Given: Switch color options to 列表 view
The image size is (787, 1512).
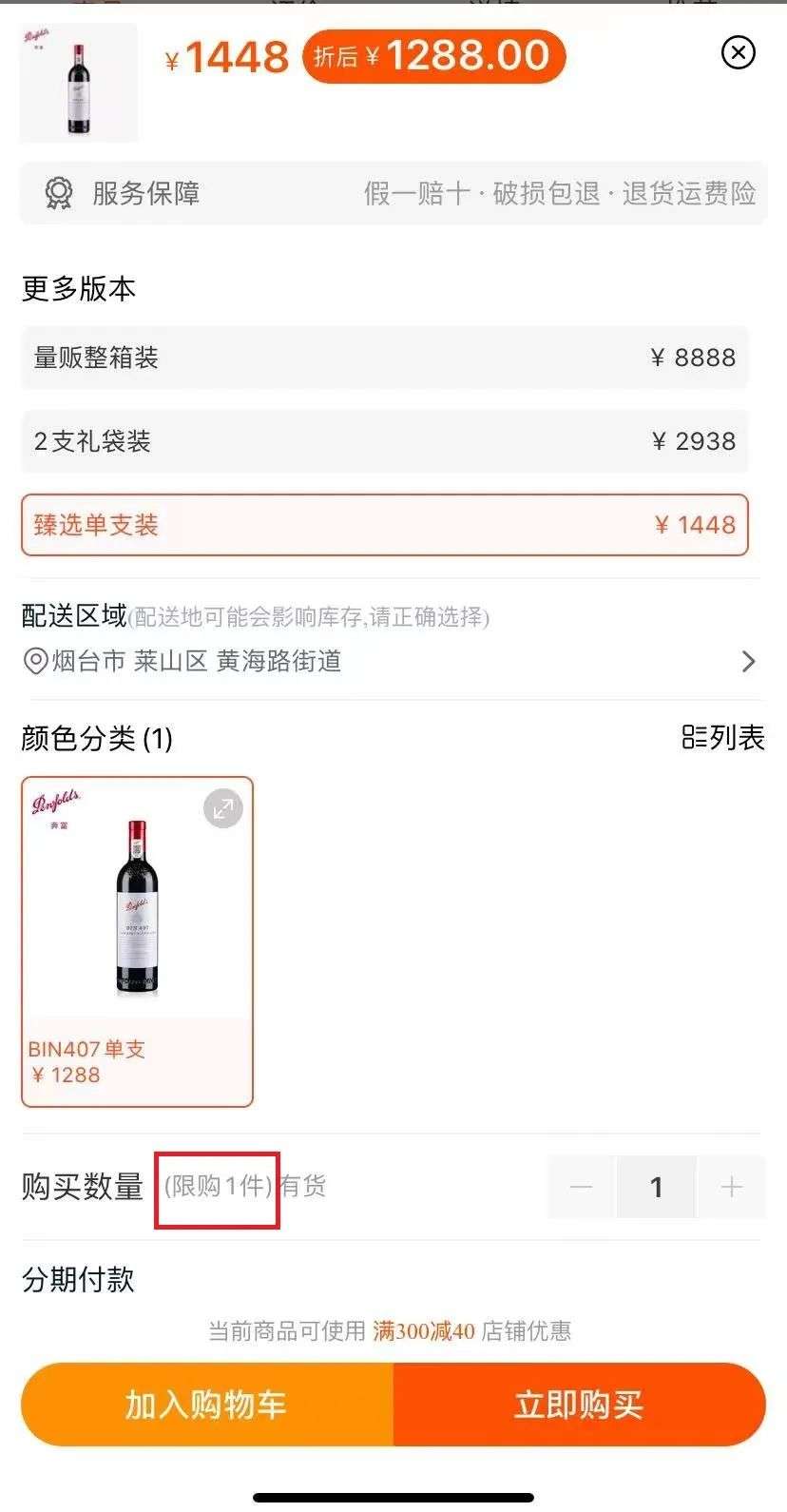Looking at the screenshot, I should point(723,738).
